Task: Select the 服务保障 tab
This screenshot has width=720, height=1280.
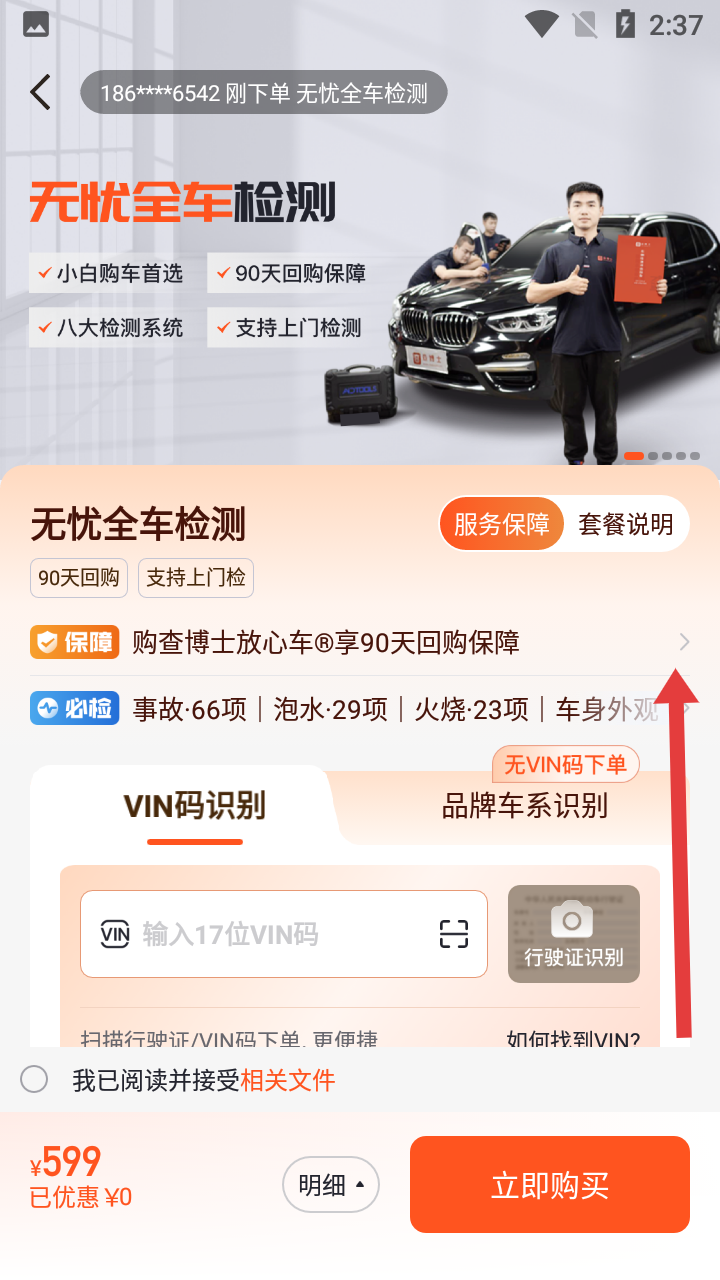Action: pyautogui.click(x=502, y=524)
